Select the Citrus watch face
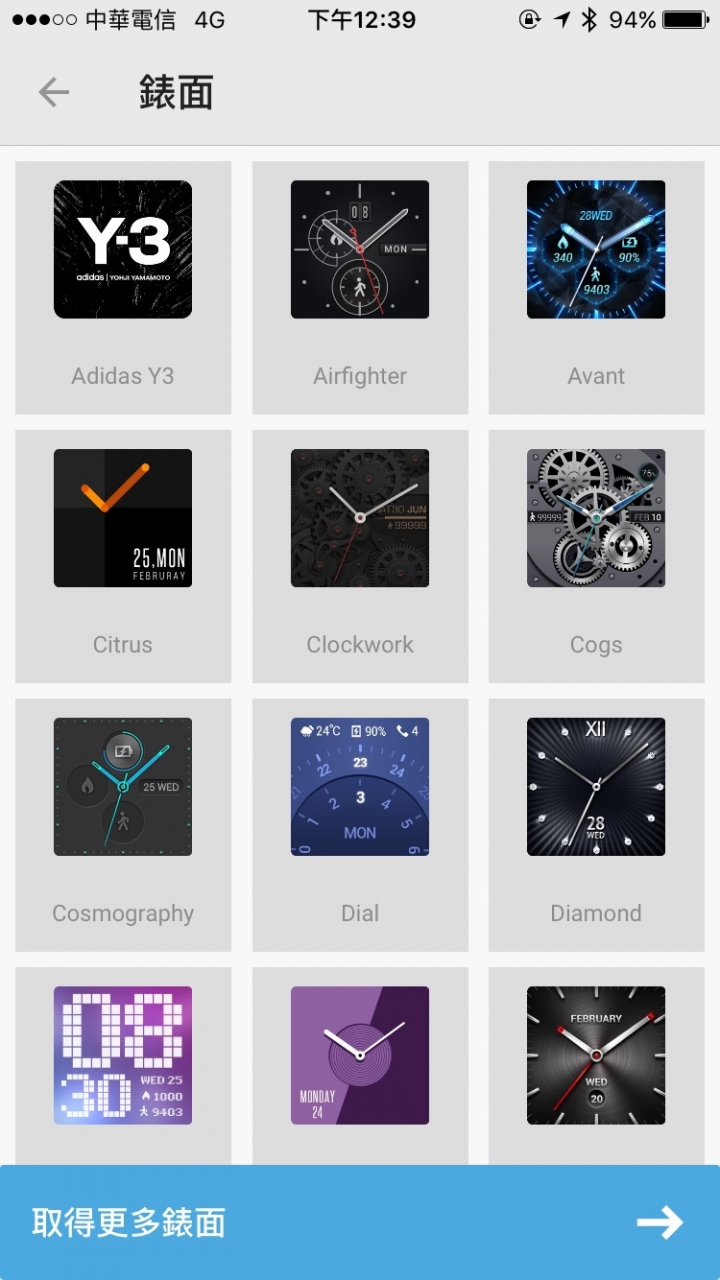Image resolution: width=720 pixels, height=1280 pixels. pos(123,518)
